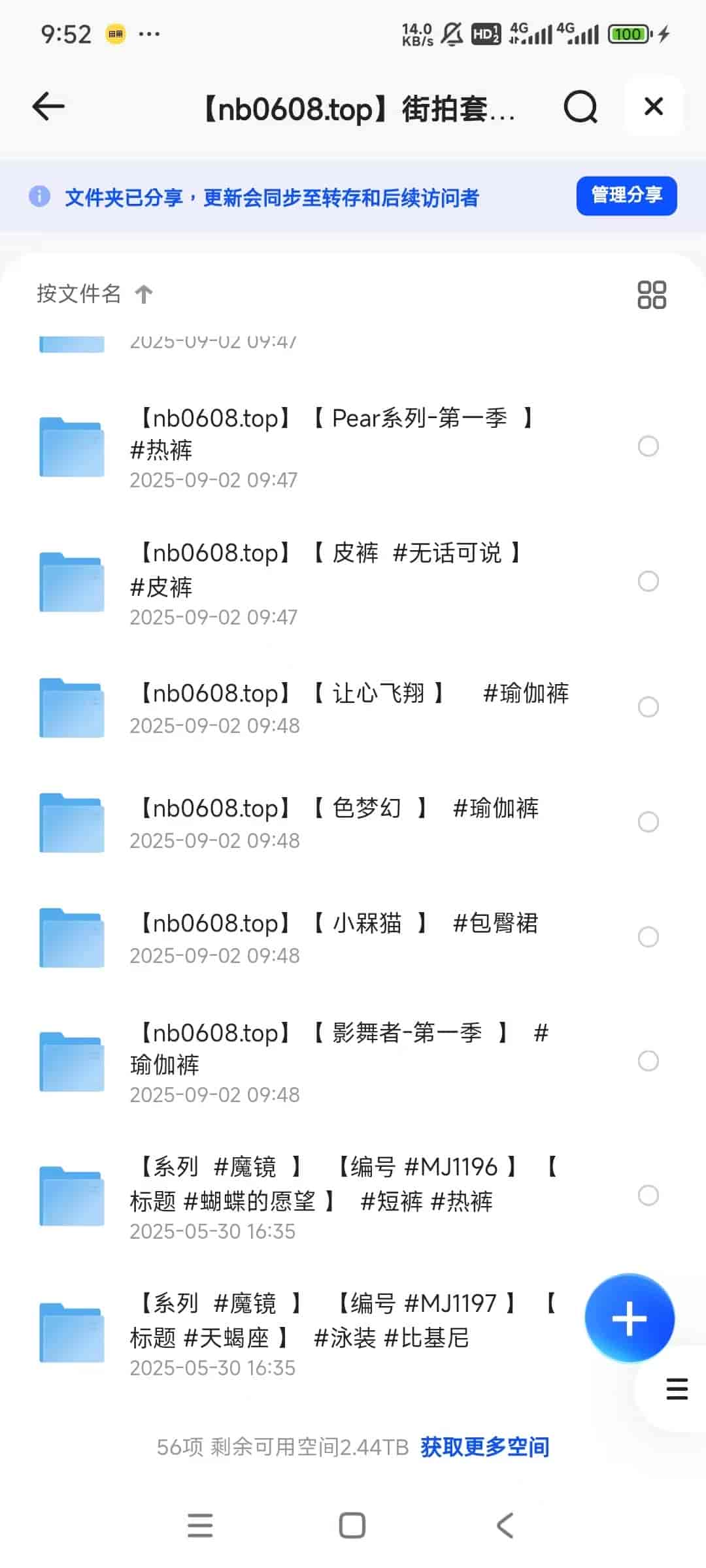Tap the blue plus add button
Viewport: 706px width, 1568px height.
pos(629,1318)
